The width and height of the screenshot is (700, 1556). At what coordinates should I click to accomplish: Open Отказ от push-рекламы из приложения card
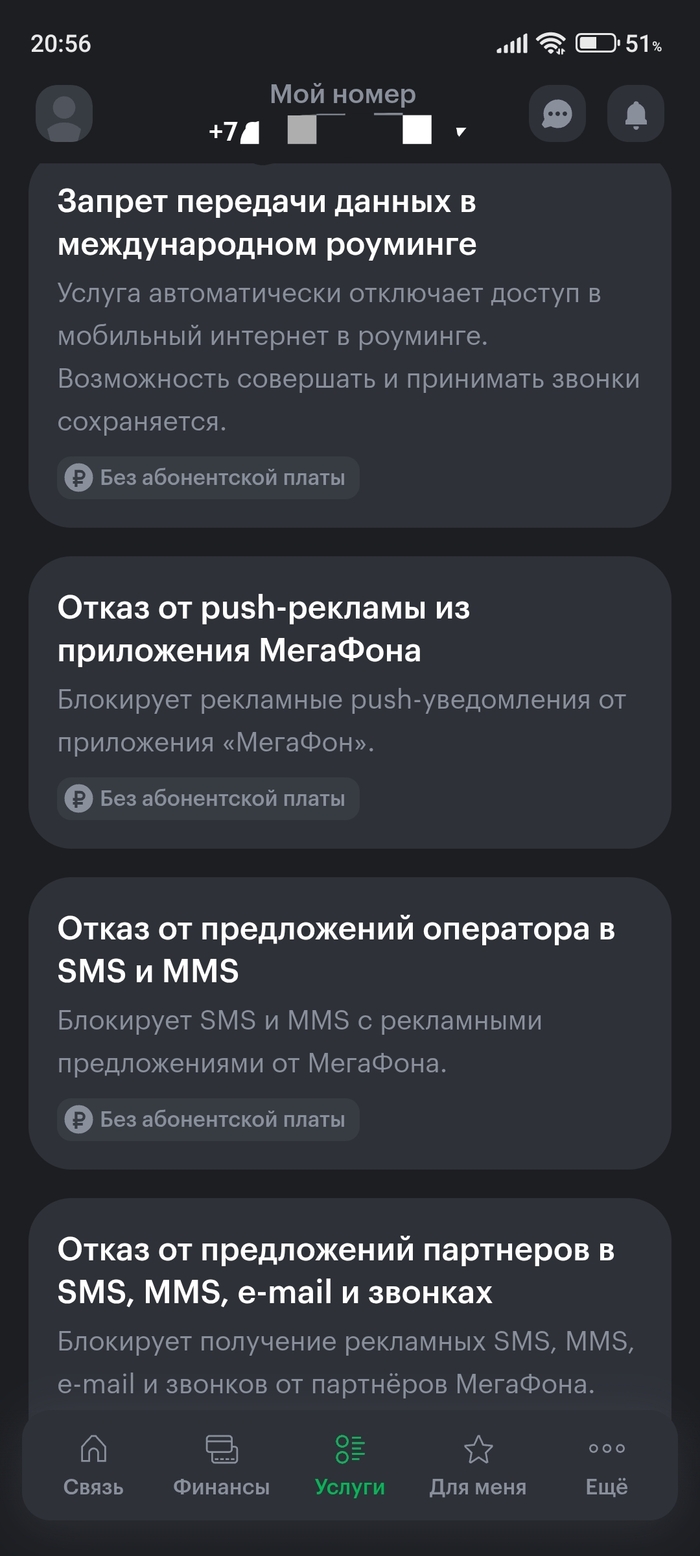point(349,701)
